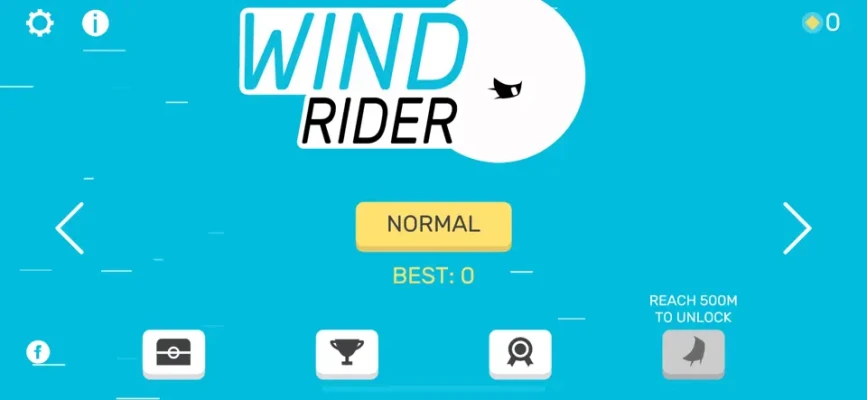
Task: Start the game in NORMAL mode
Action: (x=433, y=225)
